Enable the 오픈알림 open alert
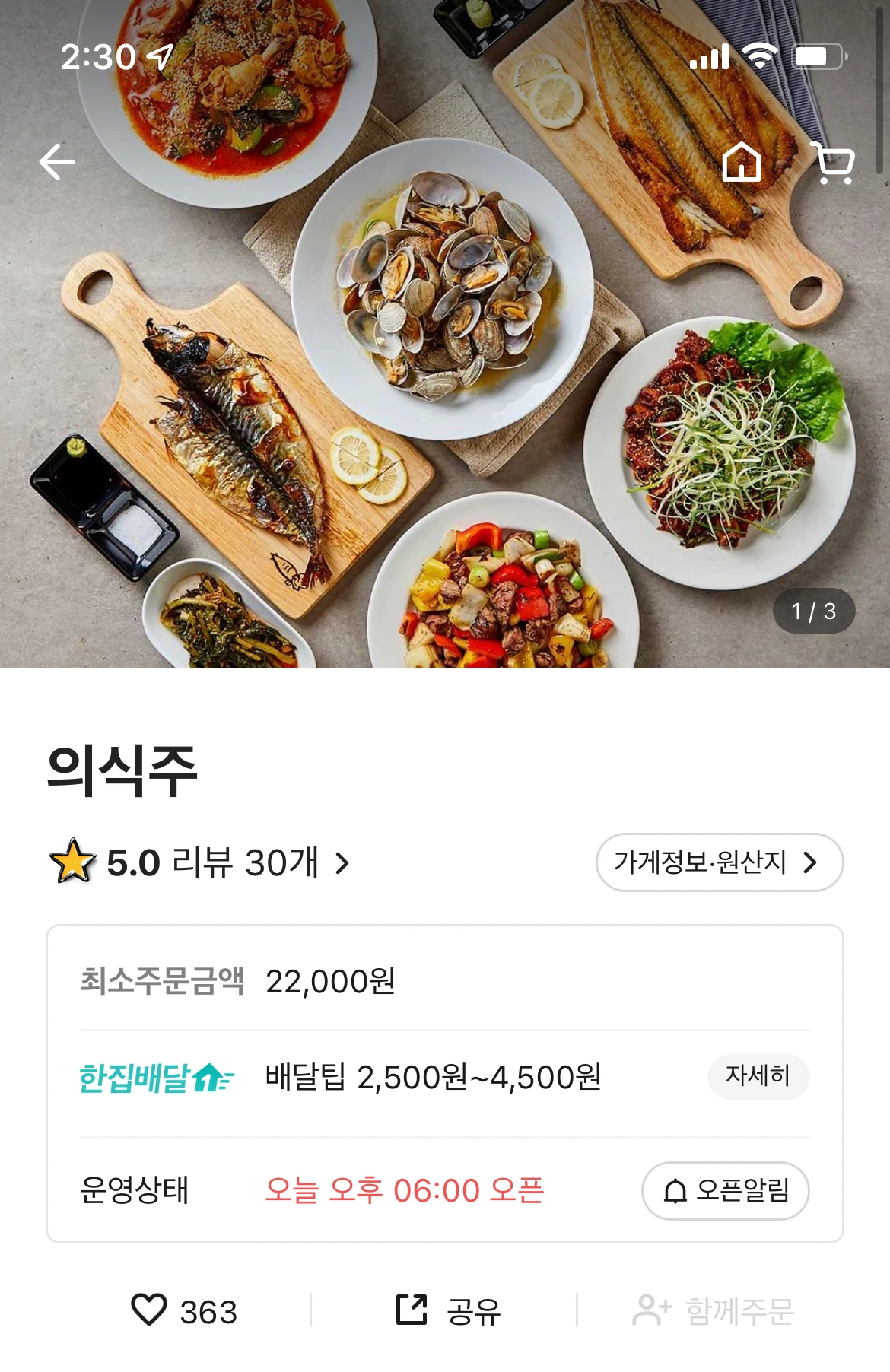 coord(725,1190)
